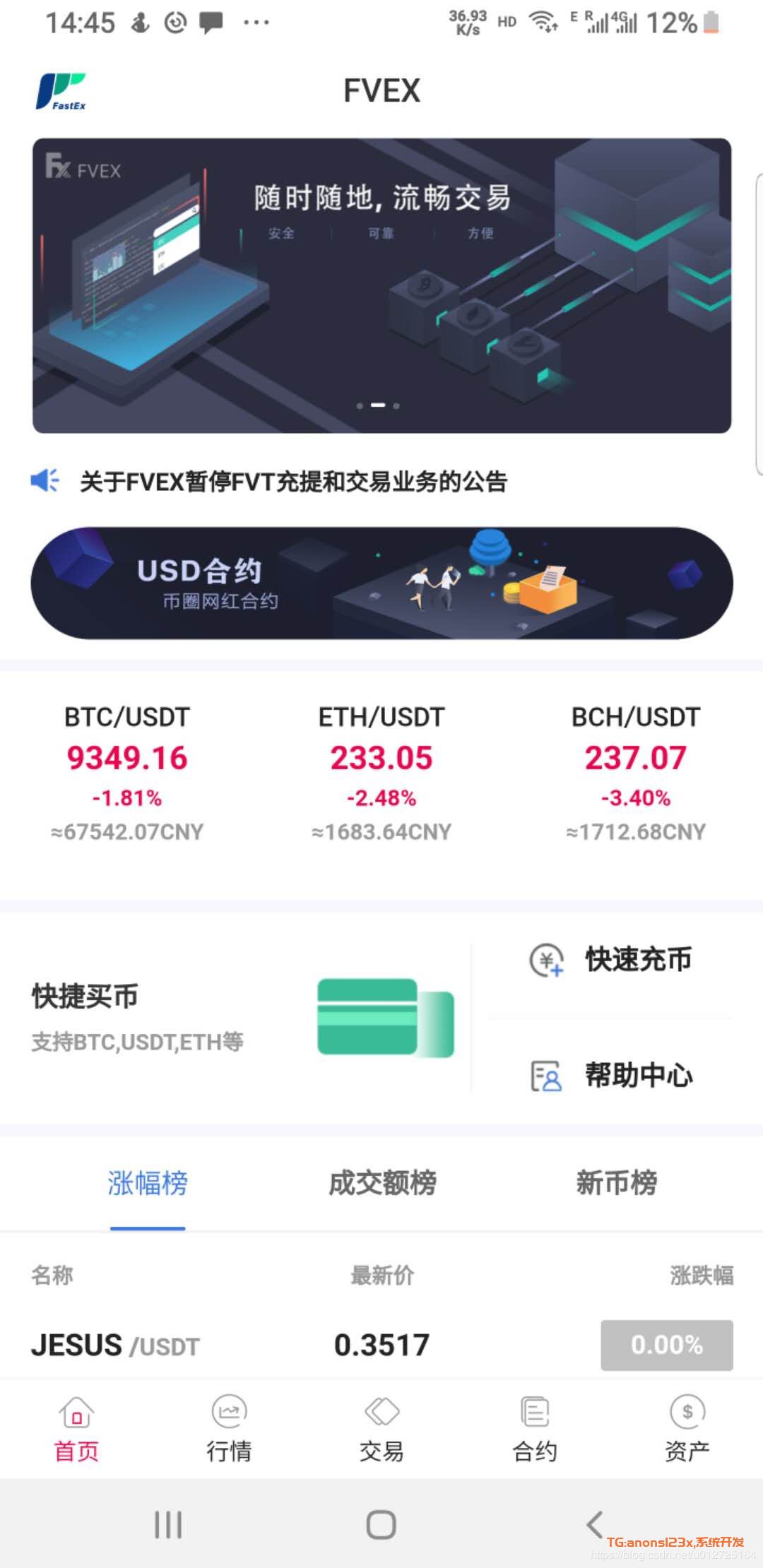Expand the 最新价 price column header
Viewport: 763px width, 1568px height.
tap(381, 1275)
